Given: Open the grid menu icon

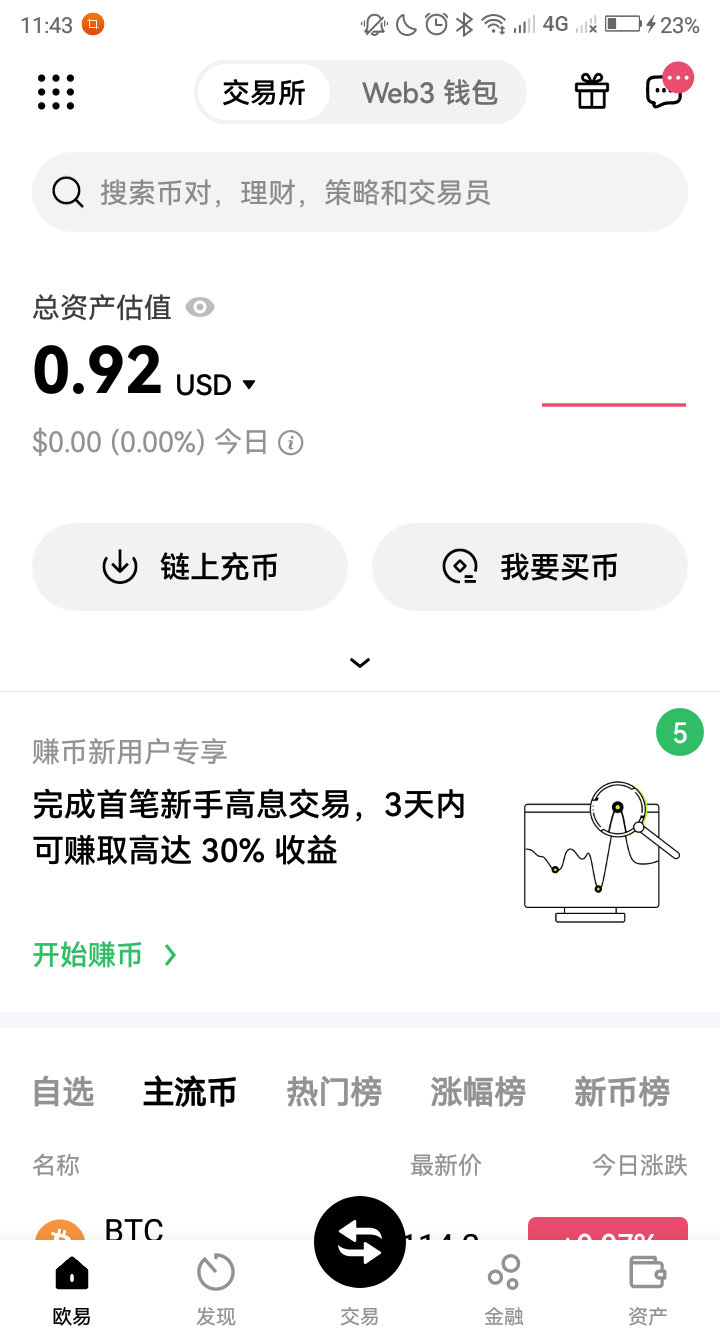Looking at the screenshot, I should pyautogui.click(x=56, y=92).
